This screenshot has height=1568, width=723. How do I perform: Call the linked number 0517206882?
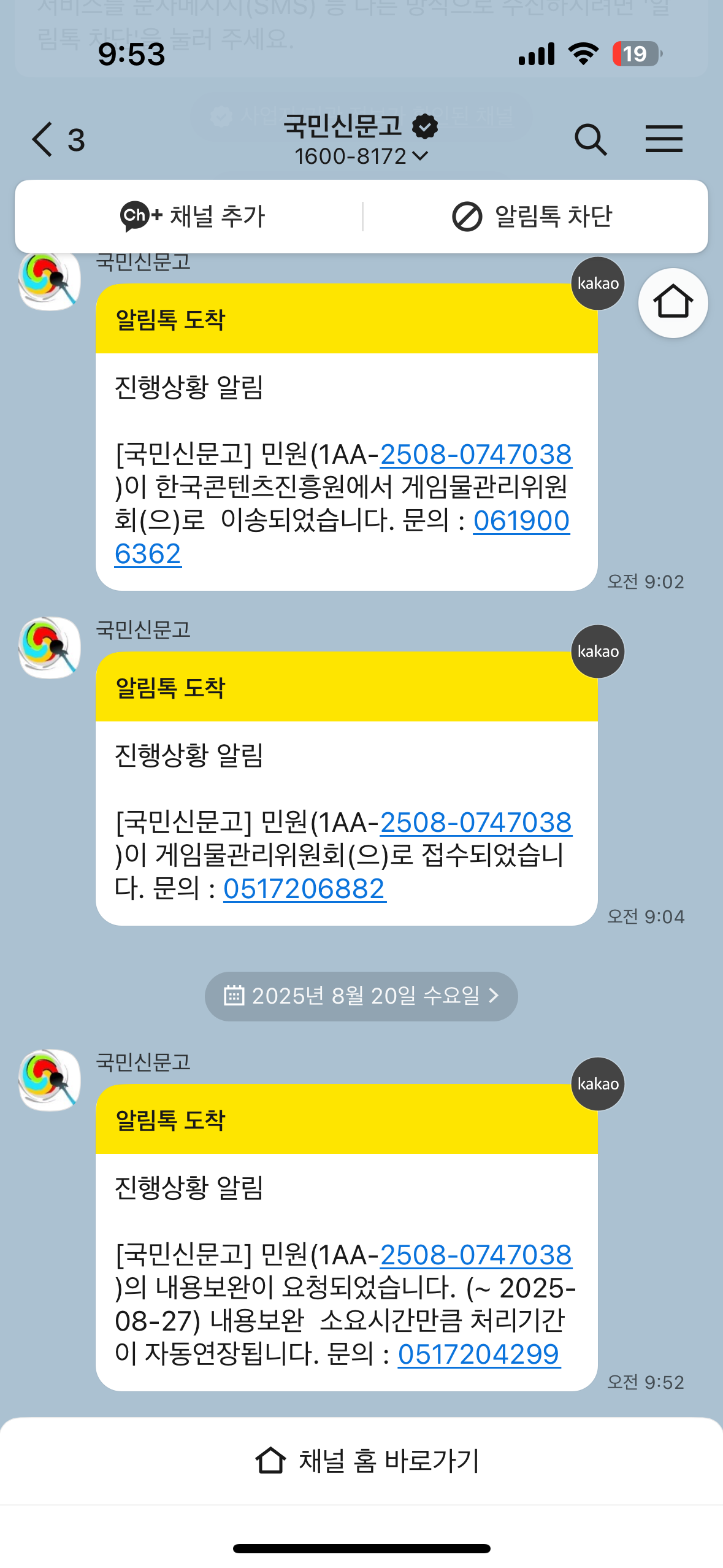(x=304, y=889)
